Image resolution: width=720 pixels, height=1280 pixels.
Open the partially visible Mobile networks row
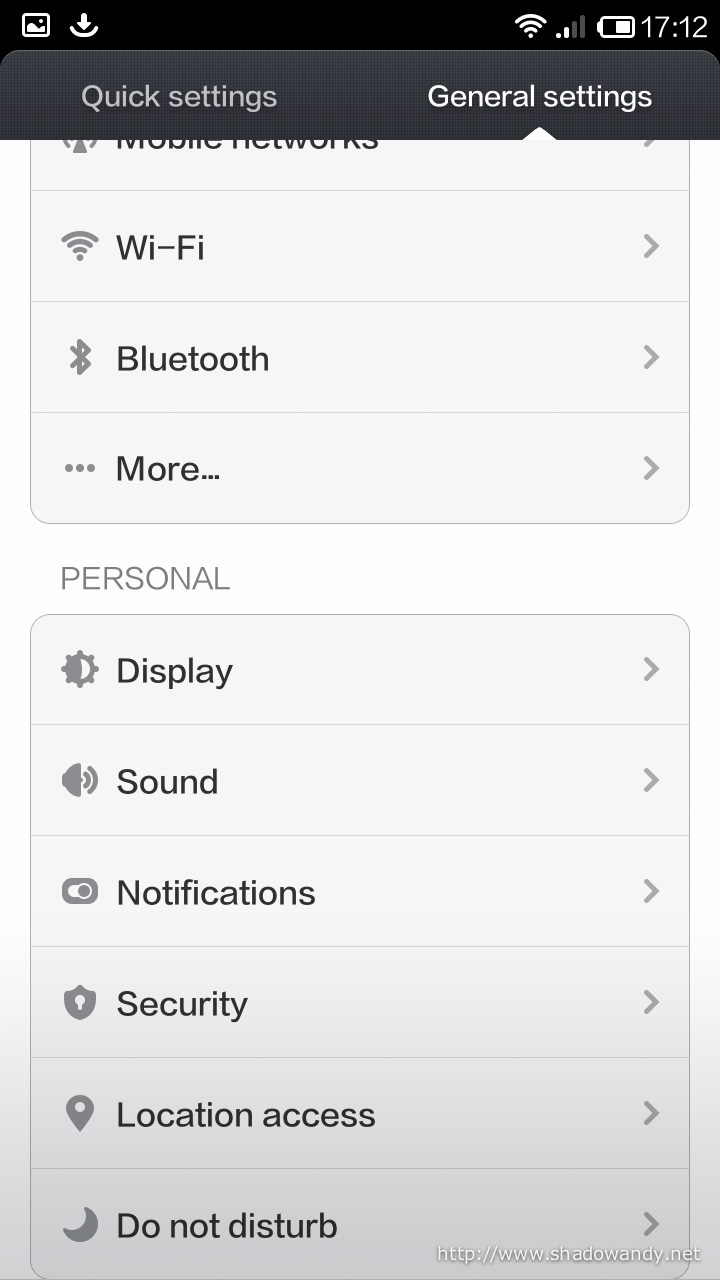360,165
